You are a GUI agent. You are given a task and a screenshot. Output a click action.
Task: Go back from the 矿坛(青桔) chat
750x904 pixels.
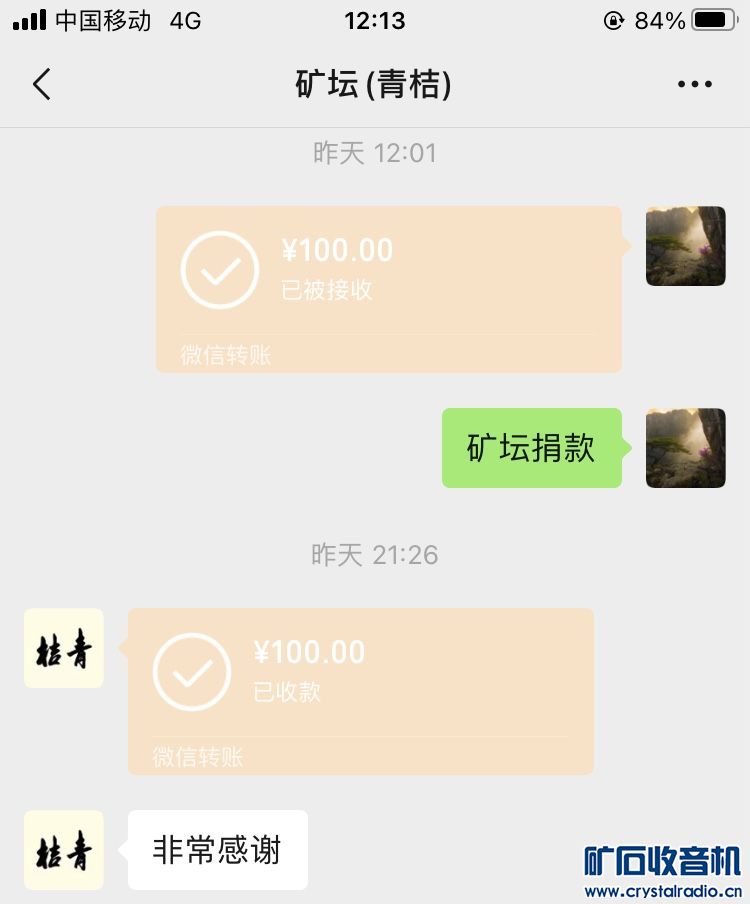[41, 85]
